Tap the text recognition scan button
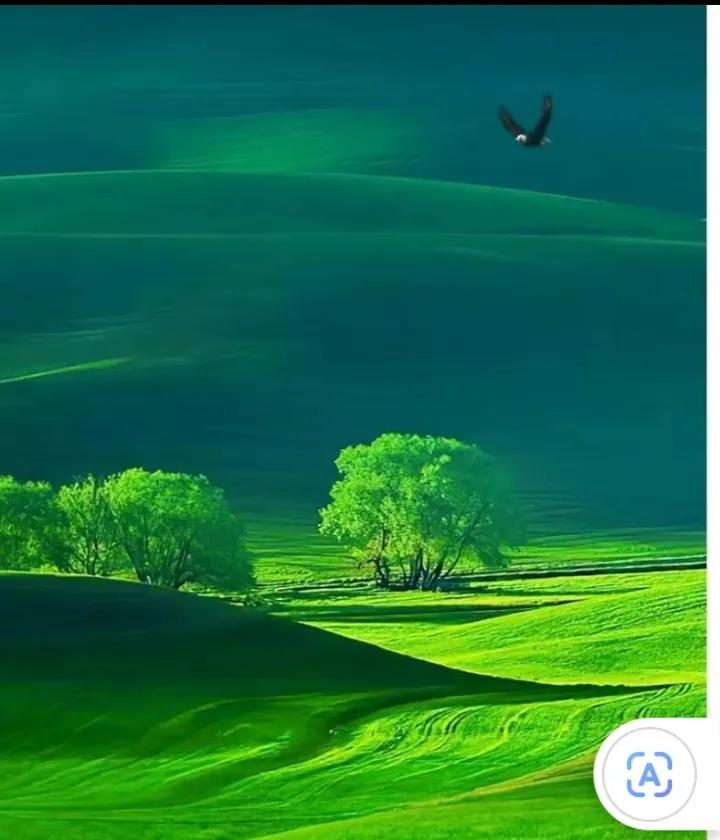This screenshot has width=720, height=840. (x=649, y=773)
